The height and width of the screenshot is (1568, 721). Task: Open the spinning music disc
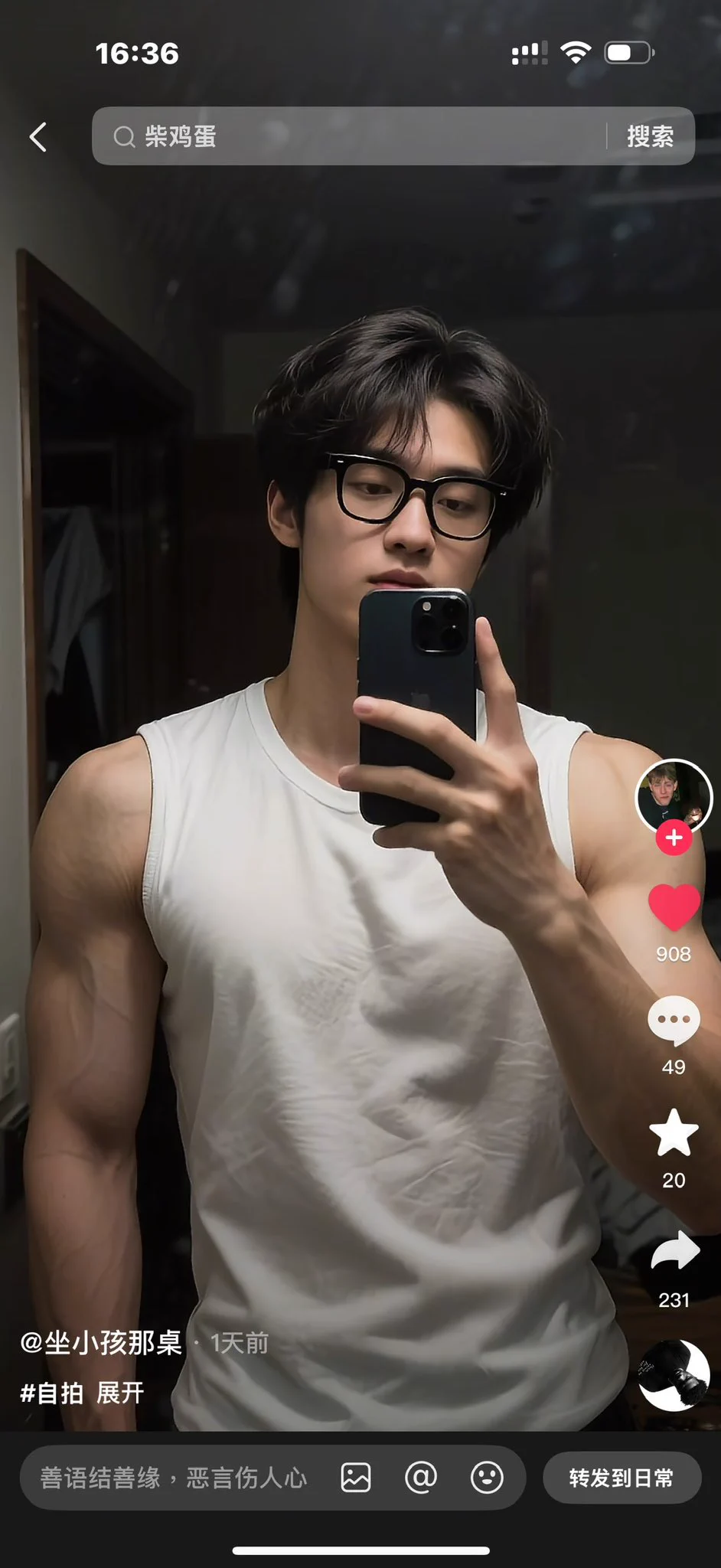(674, 1375)
